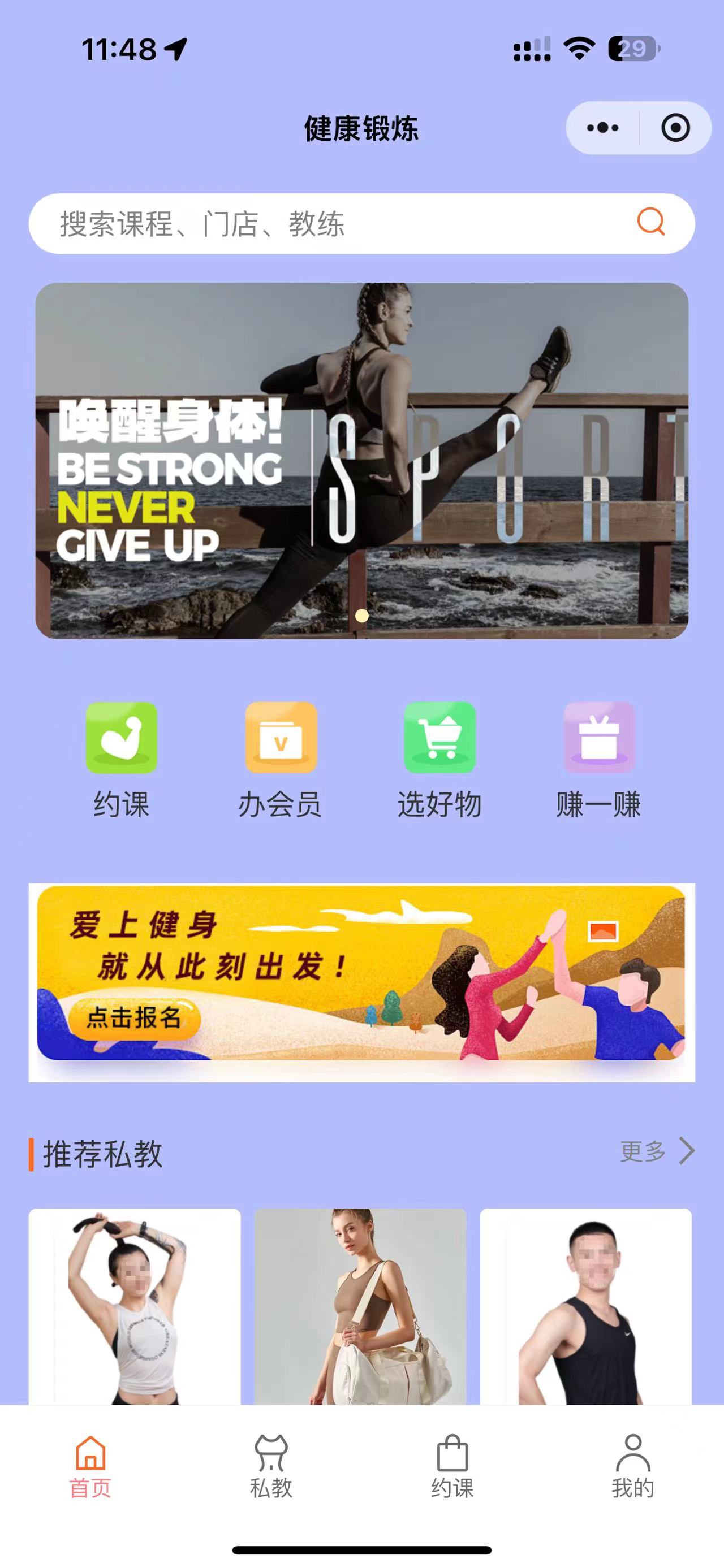The image size is (724, 1568).
Task: Open the male trainer card in black vest
Action: point(585,1306)
